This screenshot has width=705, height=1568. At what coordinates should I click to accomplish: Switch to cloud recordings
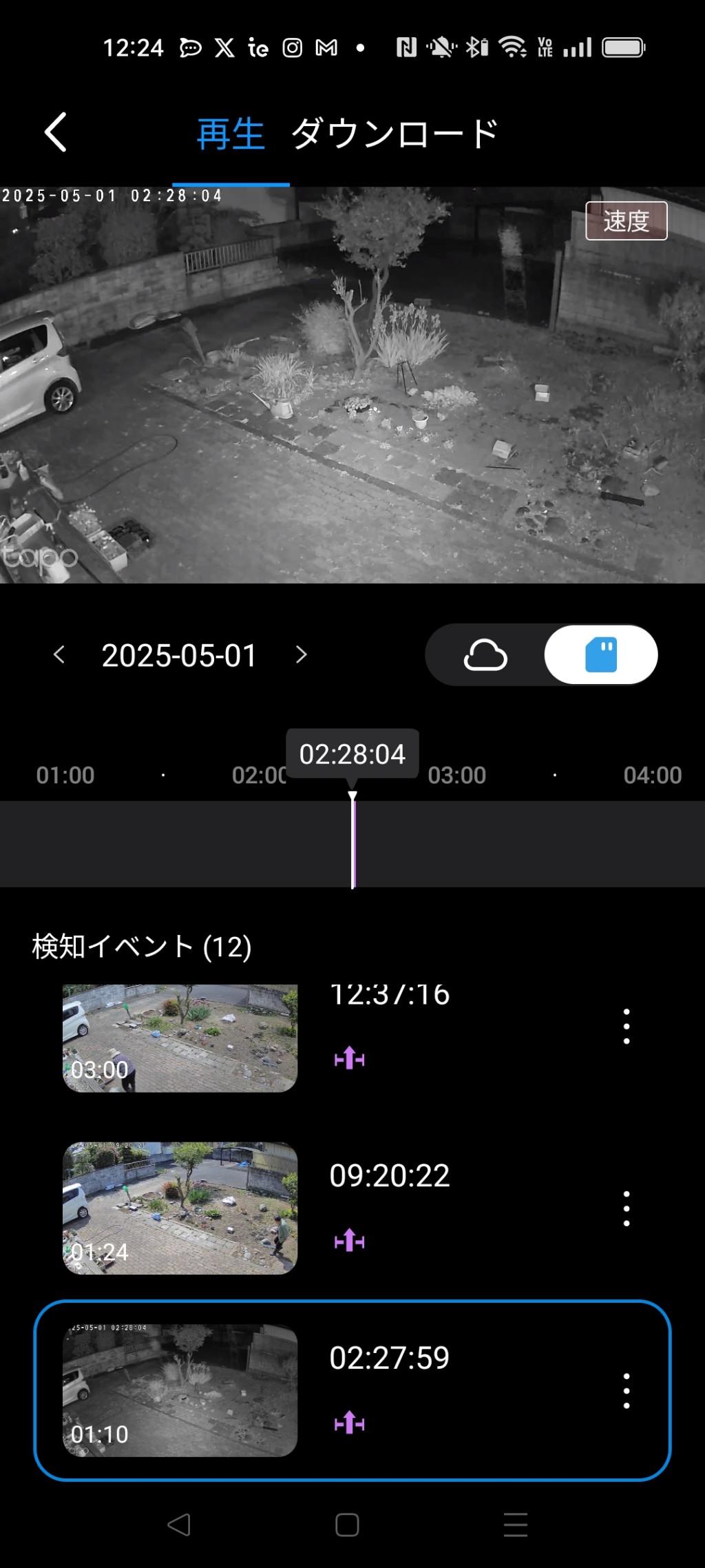click(x=485, y=654)
